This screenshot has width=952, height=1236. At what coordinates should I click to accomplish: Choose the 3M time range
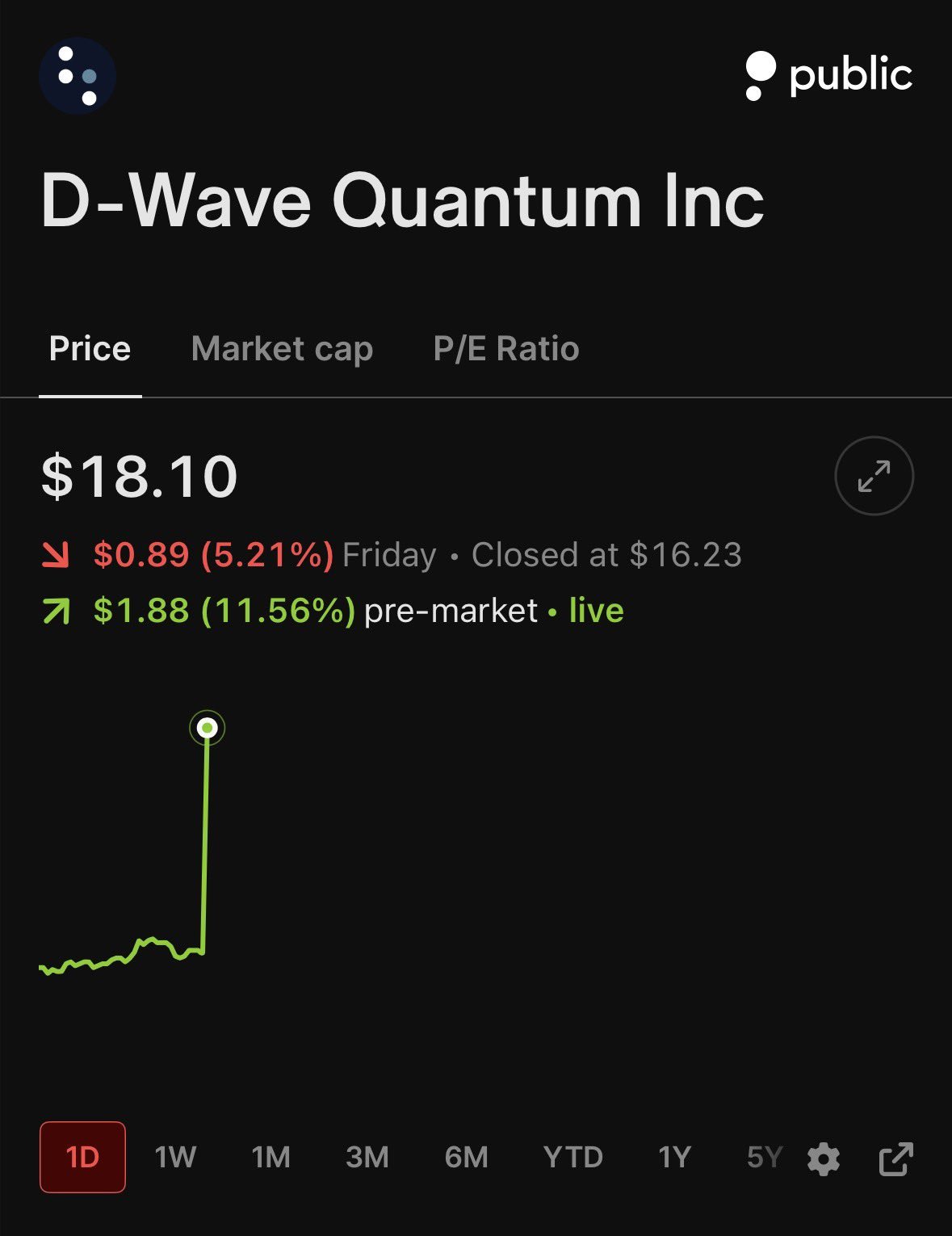tap(367, 1157)
